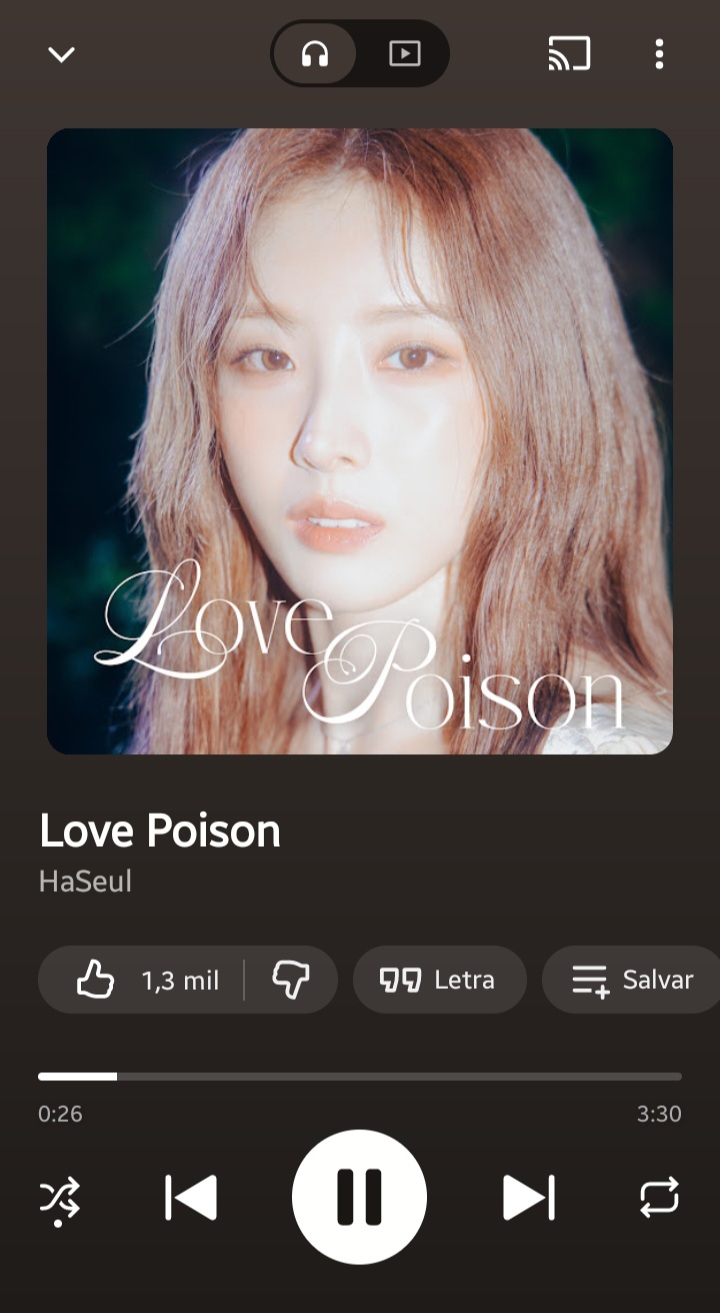Go back to the previous track
720x1313 pixels.
click(190, 1197)
